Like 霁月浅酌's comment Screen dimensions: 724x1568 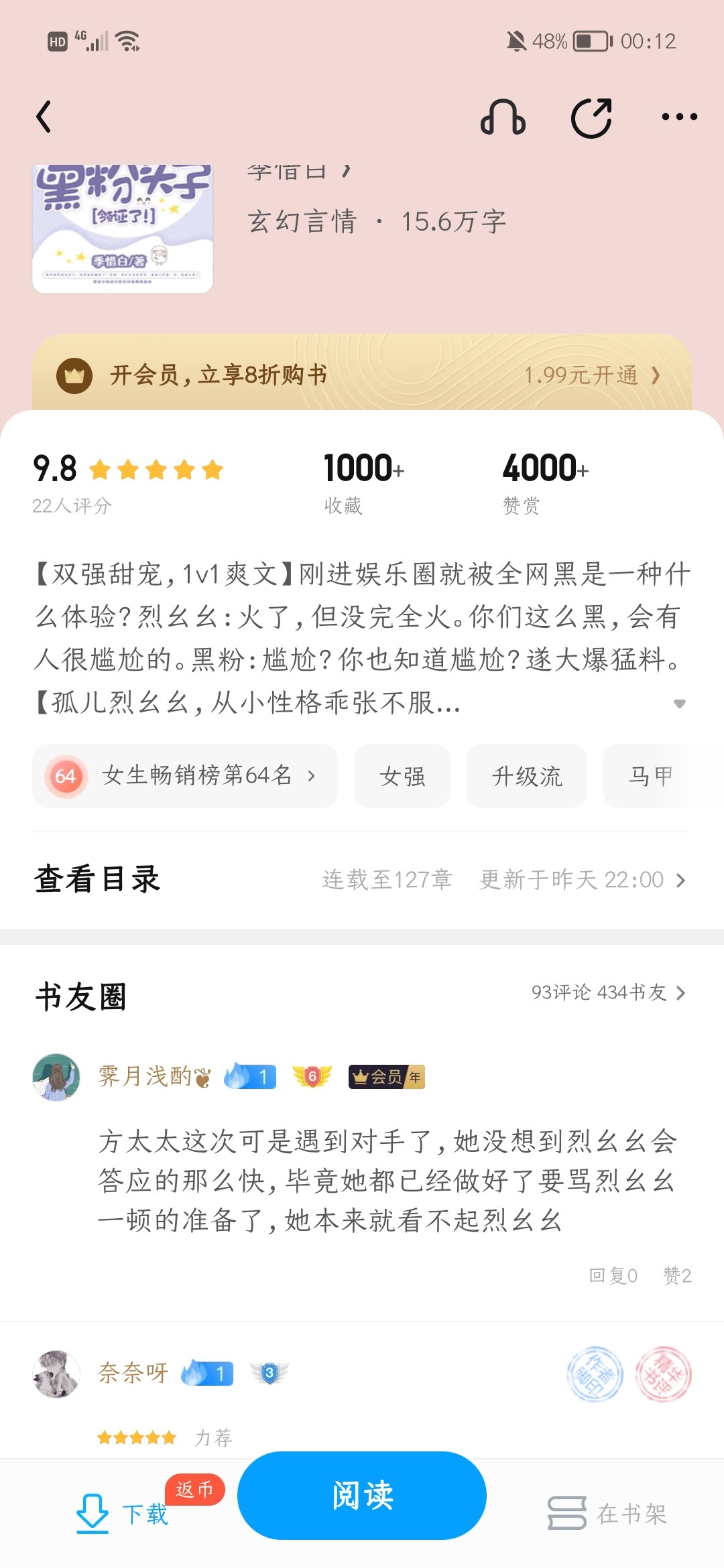pos(677,1275)
